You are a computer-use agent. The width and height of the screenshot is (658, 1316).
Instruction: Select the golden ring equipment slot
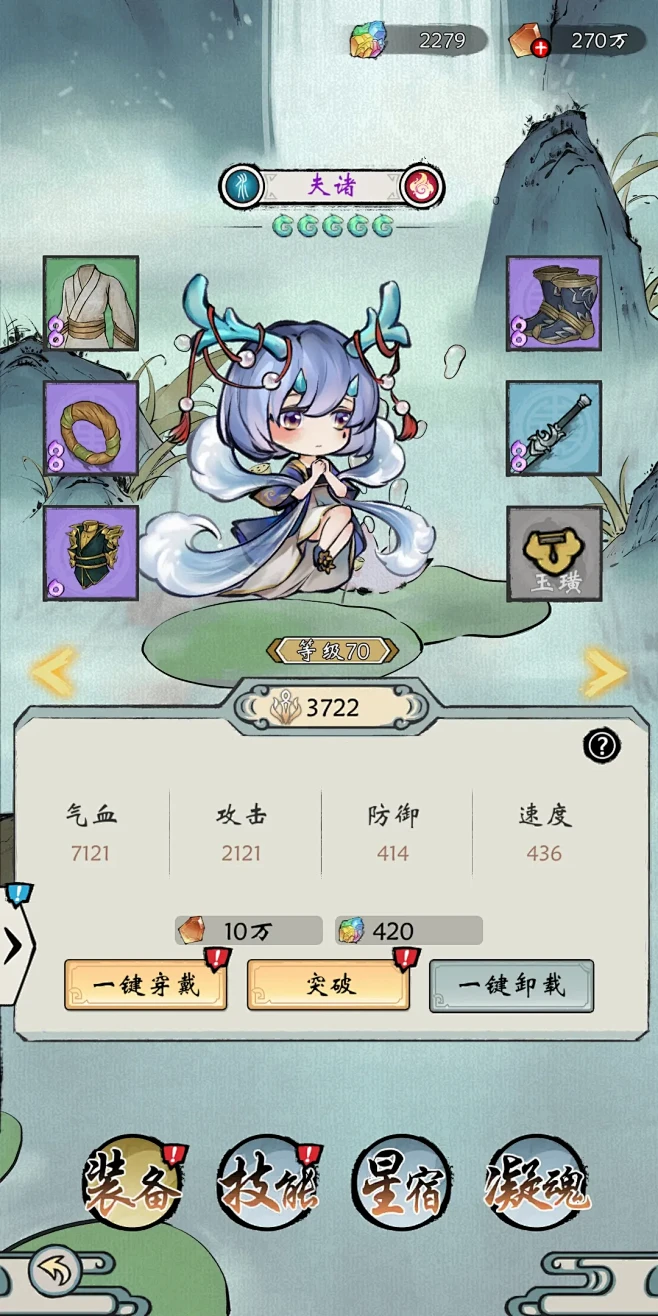[91, 428]
